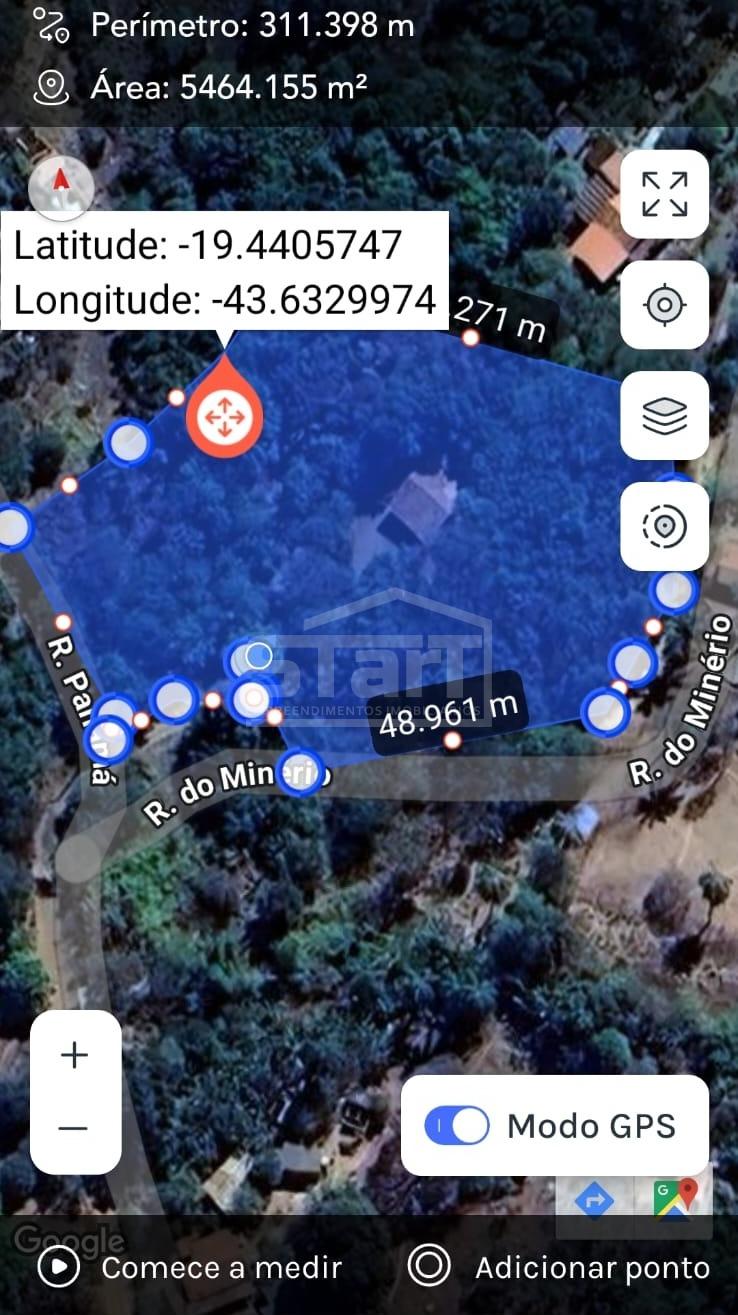
Task: Start measuring with Comece a medir
Action: (x=190, y=1268)
